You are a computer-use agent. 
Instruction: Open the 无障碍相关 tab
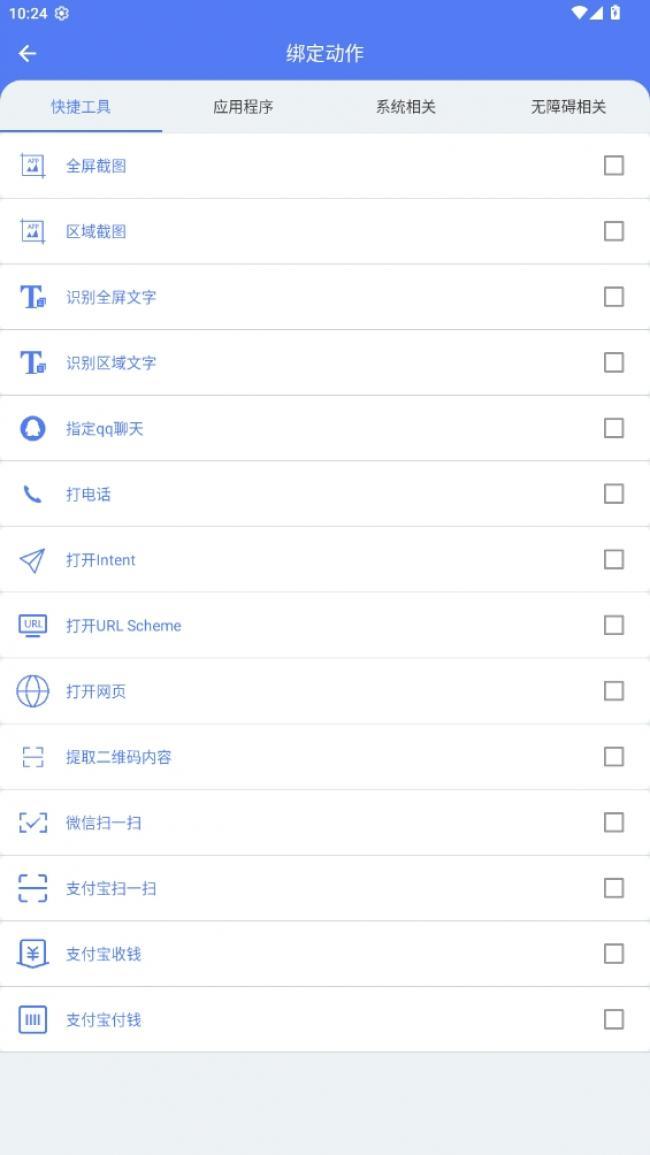(568, 107)
